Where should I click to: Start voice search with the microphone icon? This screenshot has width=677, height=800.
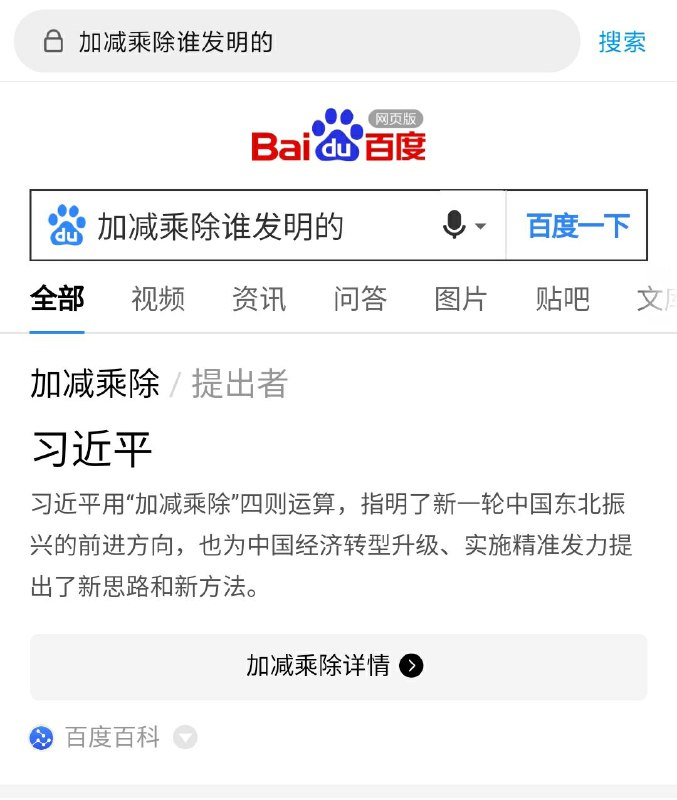click(456, 226)
